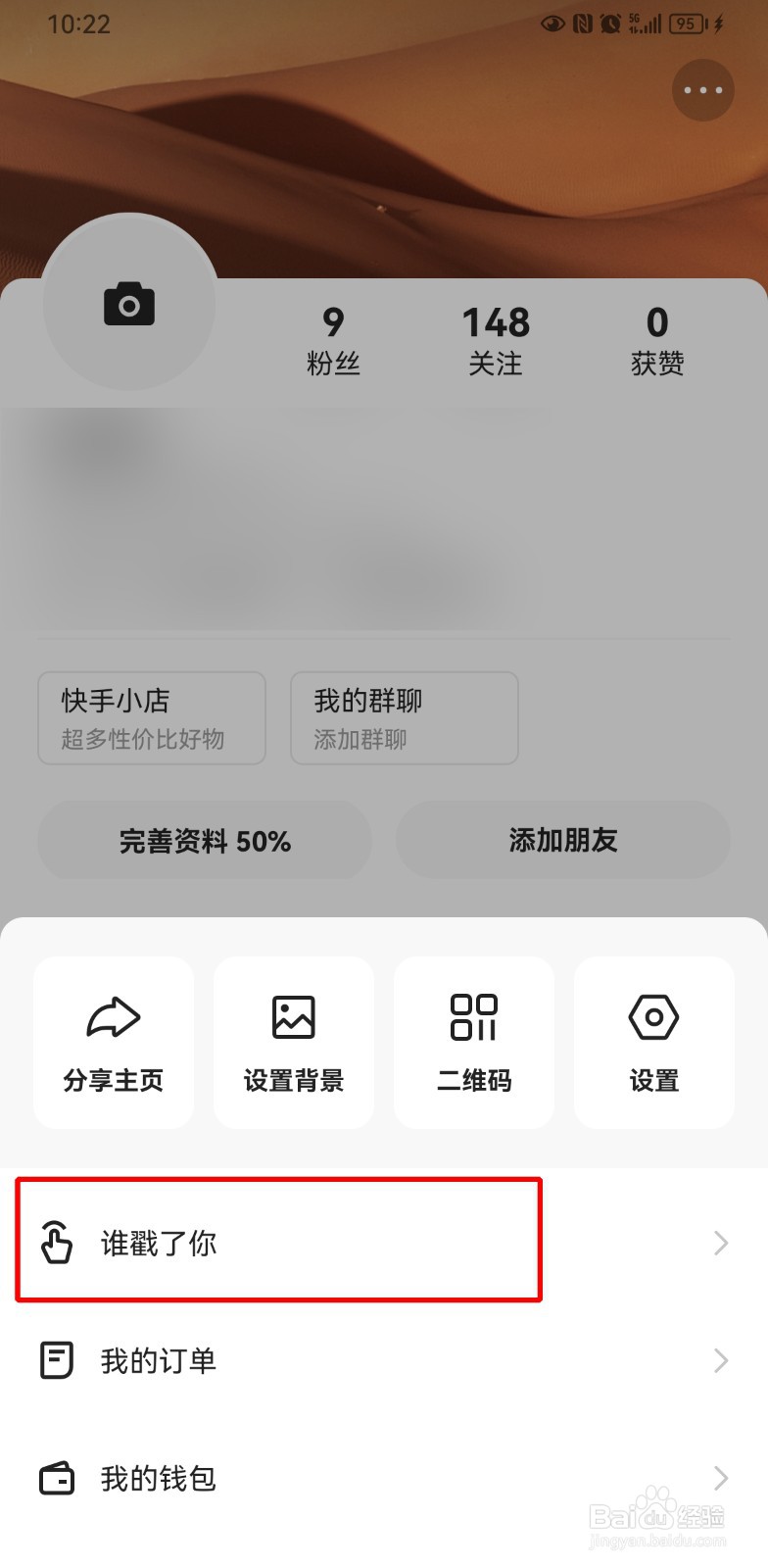Open 完善资料 50% to complete profile
This screenshot has height=1568, width=768.
point(204,840)
